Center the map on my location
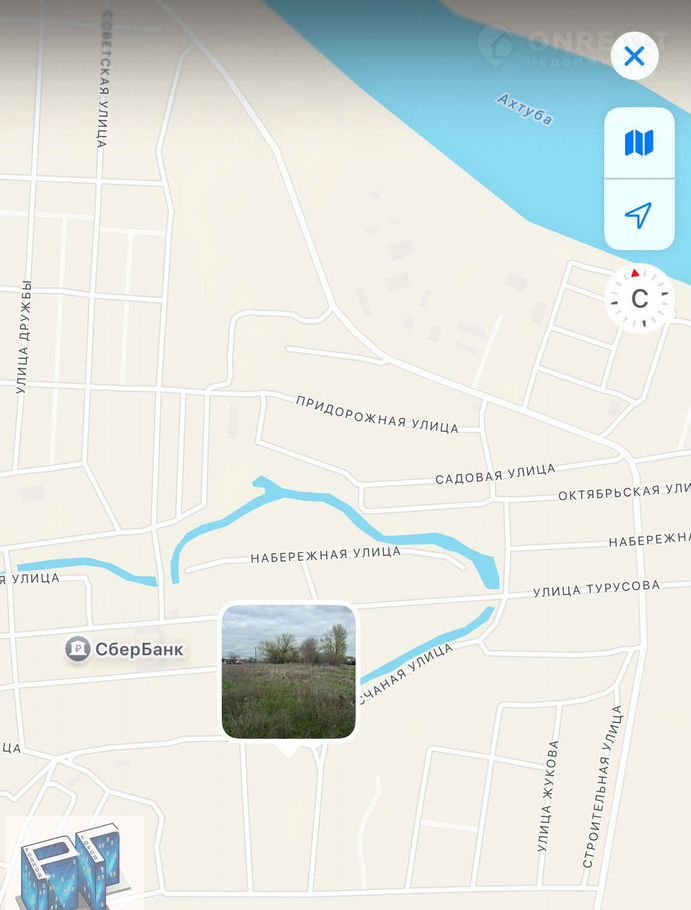Viewport: 691px width, 910px height. [x=639, y=214]
